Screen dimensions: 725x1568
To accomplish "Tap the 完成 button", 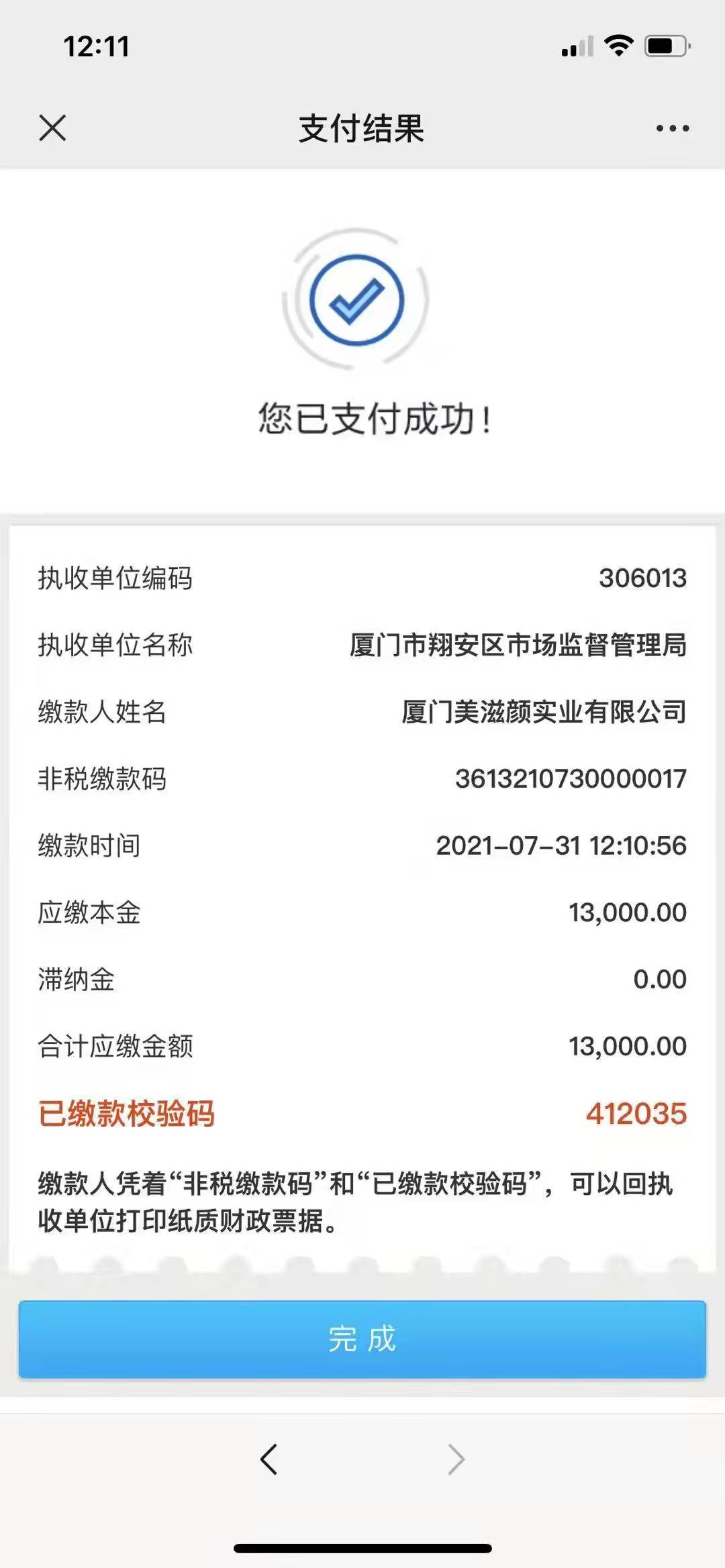I will 362,1339.
